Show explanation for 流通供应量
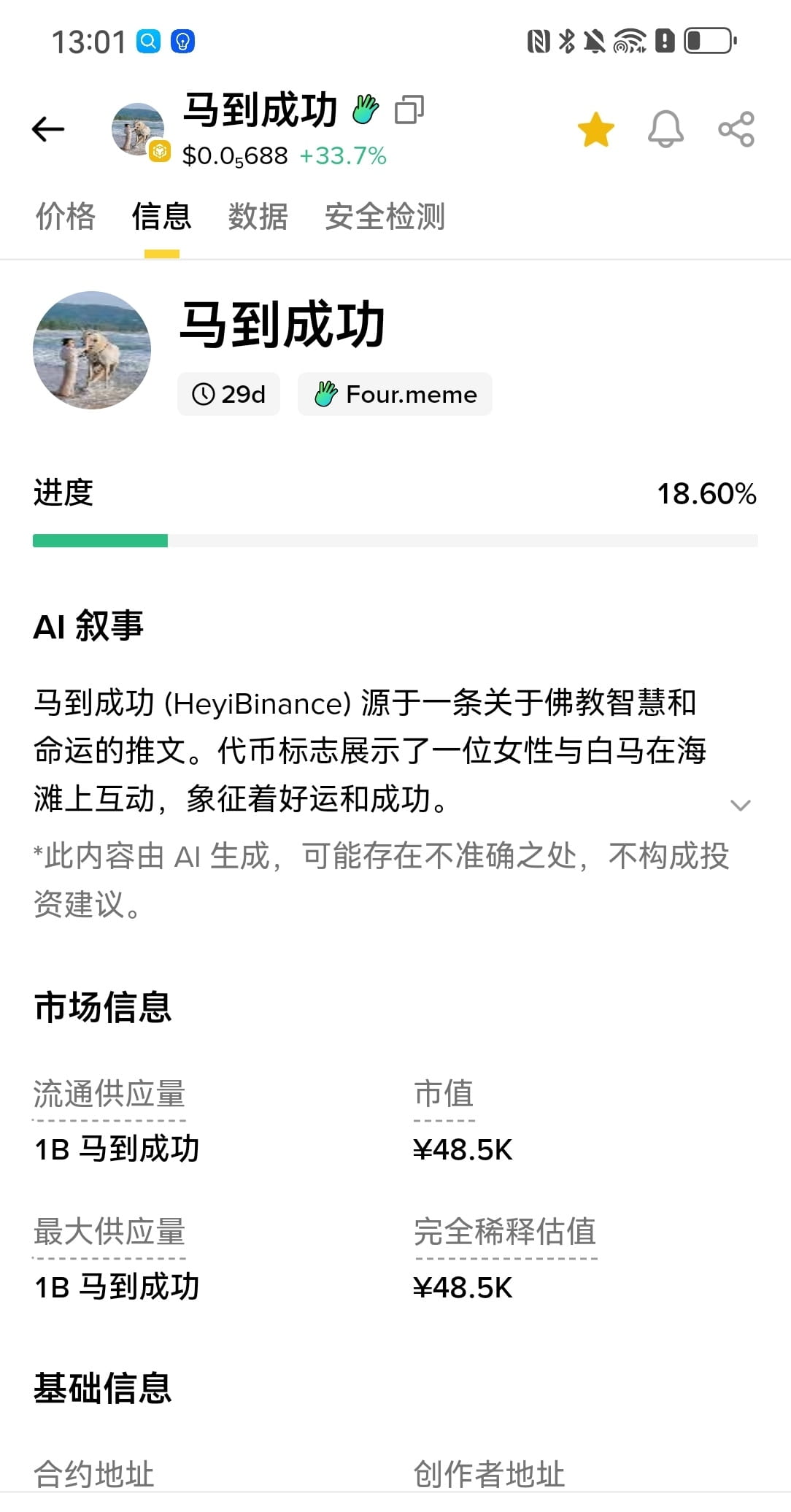Screen dimensions: 791x1512 (x=109, y=1094)
